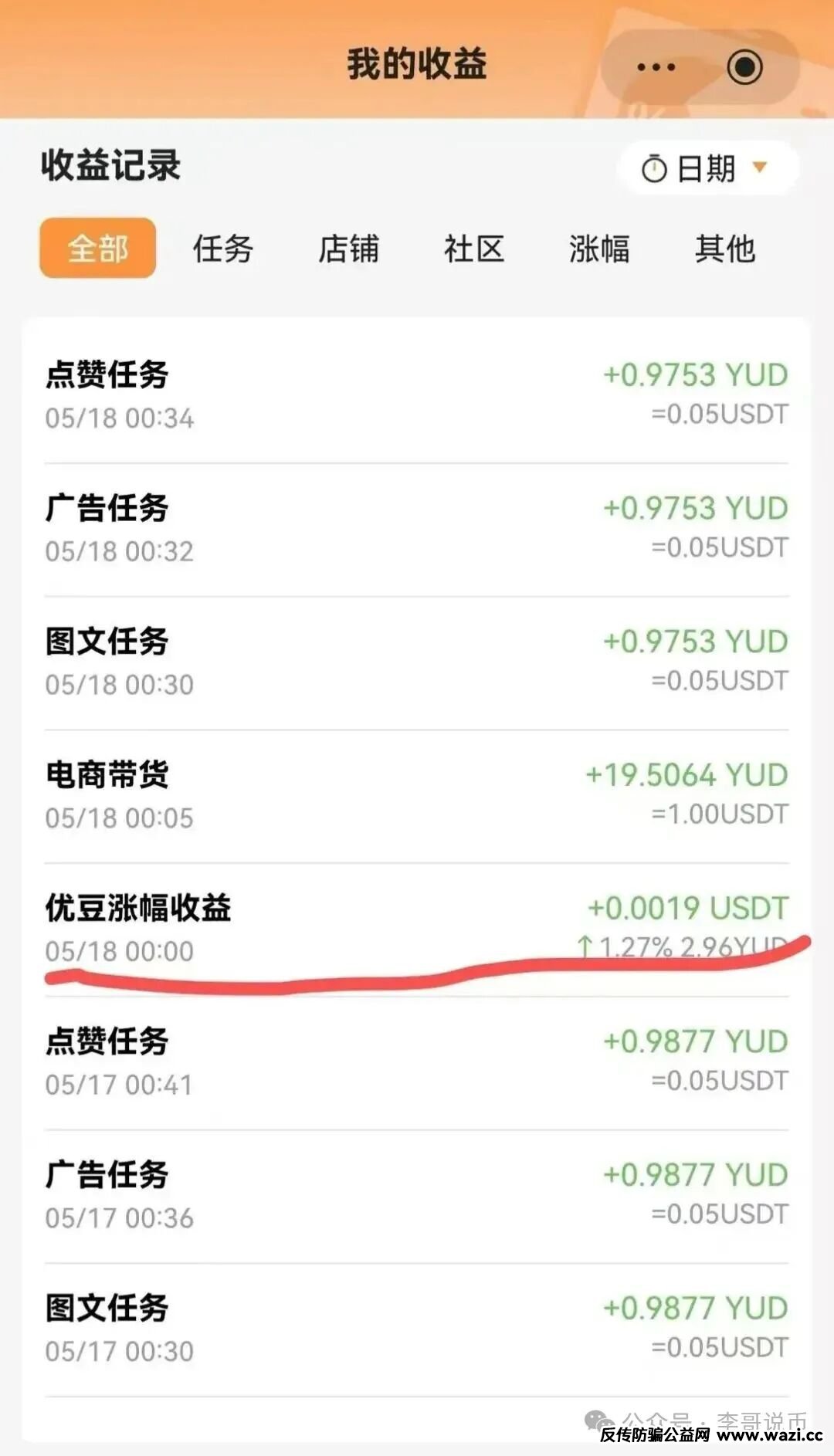Open the 日期 date filter dropdown
The height and width of the screenshot is (1456, 834).
tap(707, 168)
